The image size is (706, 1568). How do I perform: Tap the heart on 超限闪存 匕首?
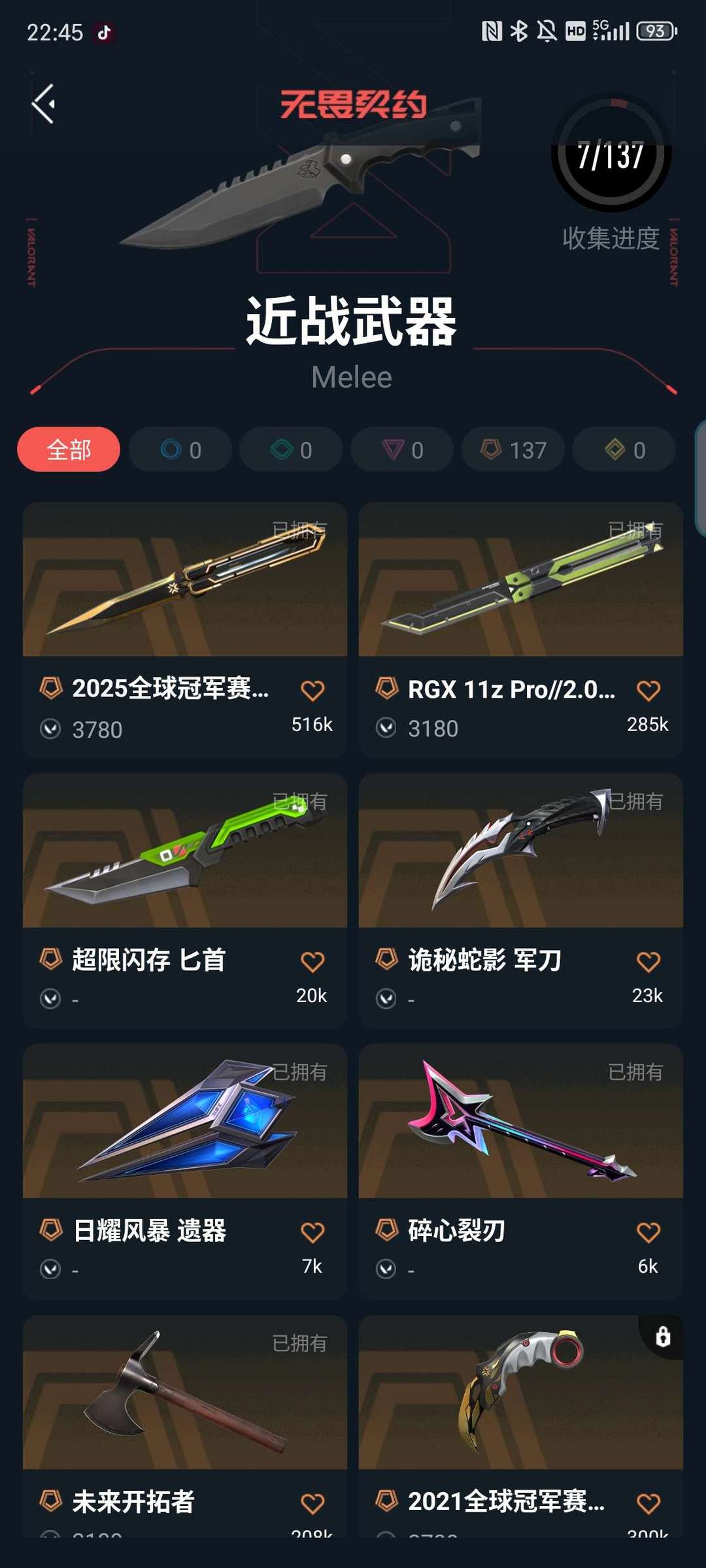[x=312, y=962]
